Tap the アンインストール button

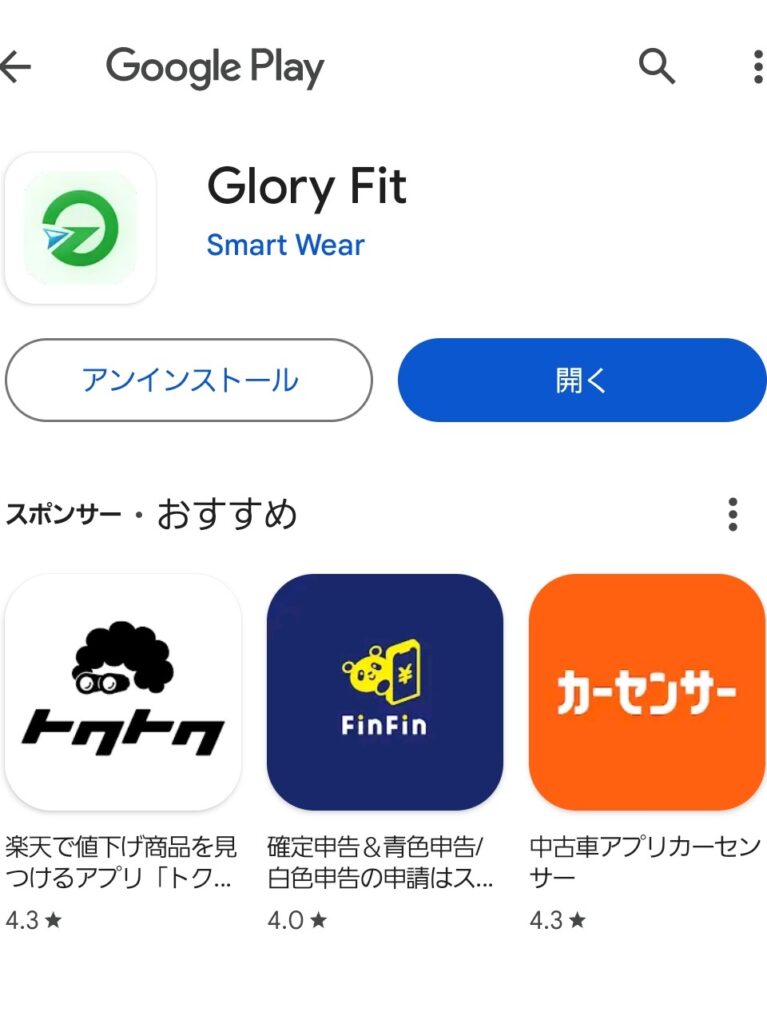pyautogui.click(x=189, y=380)
